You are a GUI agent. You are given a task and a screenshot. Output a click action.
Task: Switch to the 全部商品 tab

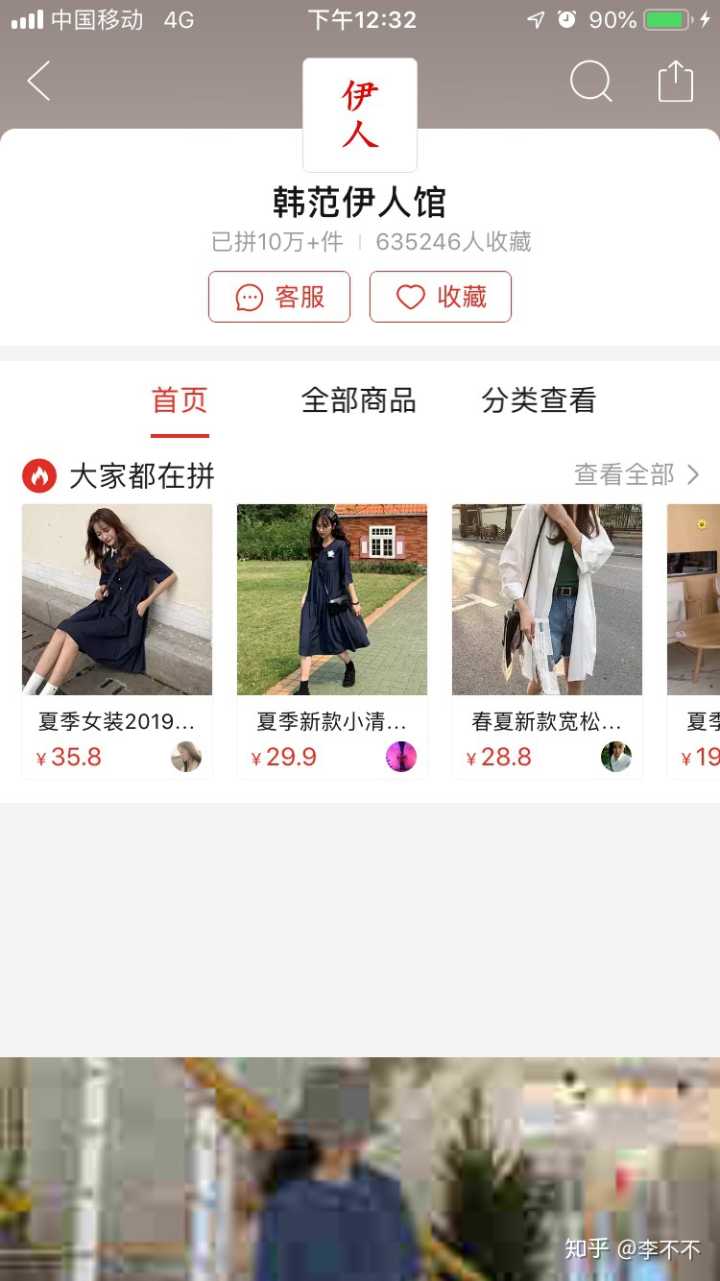pos(358,401)
